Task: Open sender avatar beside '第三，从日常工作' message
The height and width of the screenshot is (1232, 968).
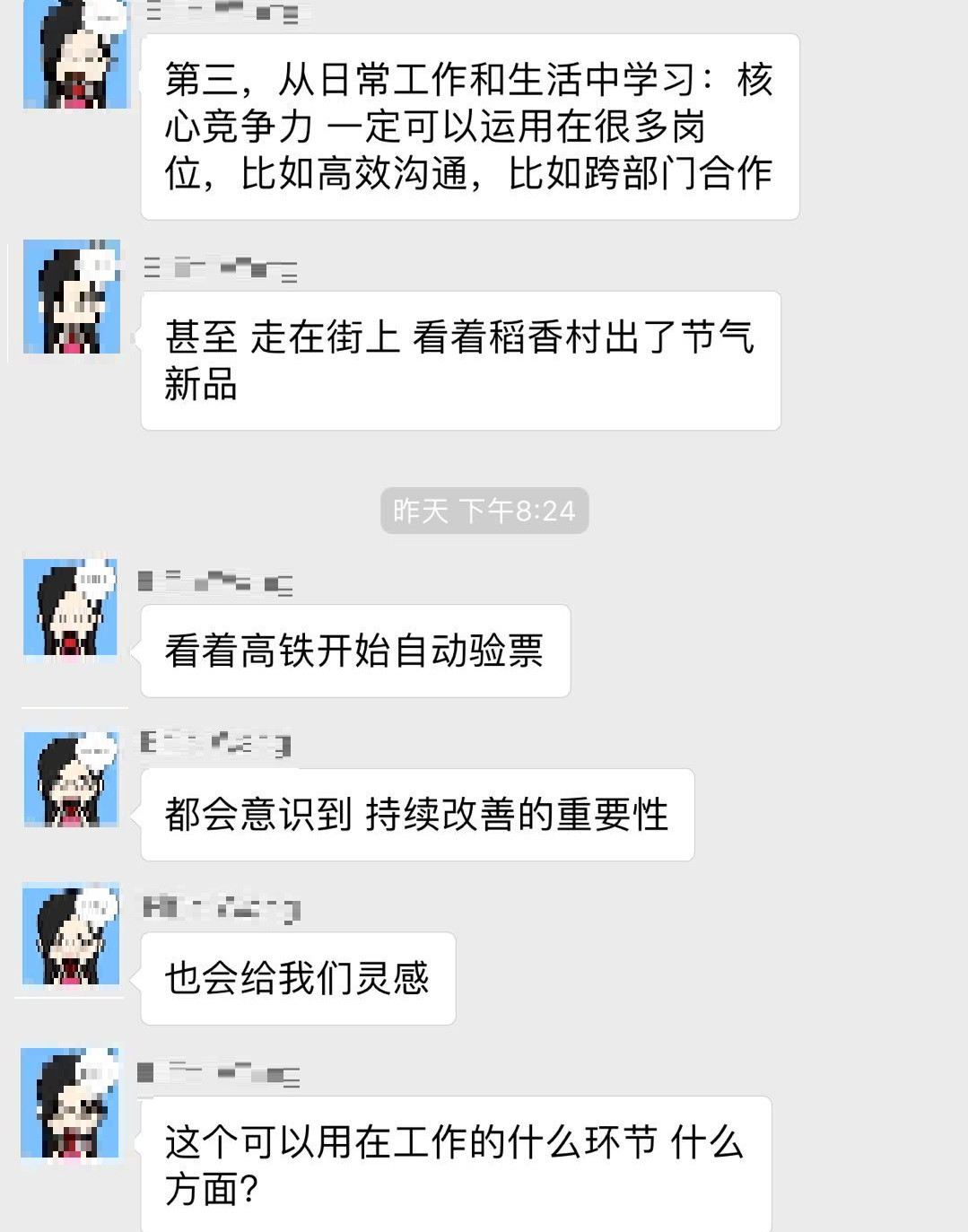Action: pos(75,54)
